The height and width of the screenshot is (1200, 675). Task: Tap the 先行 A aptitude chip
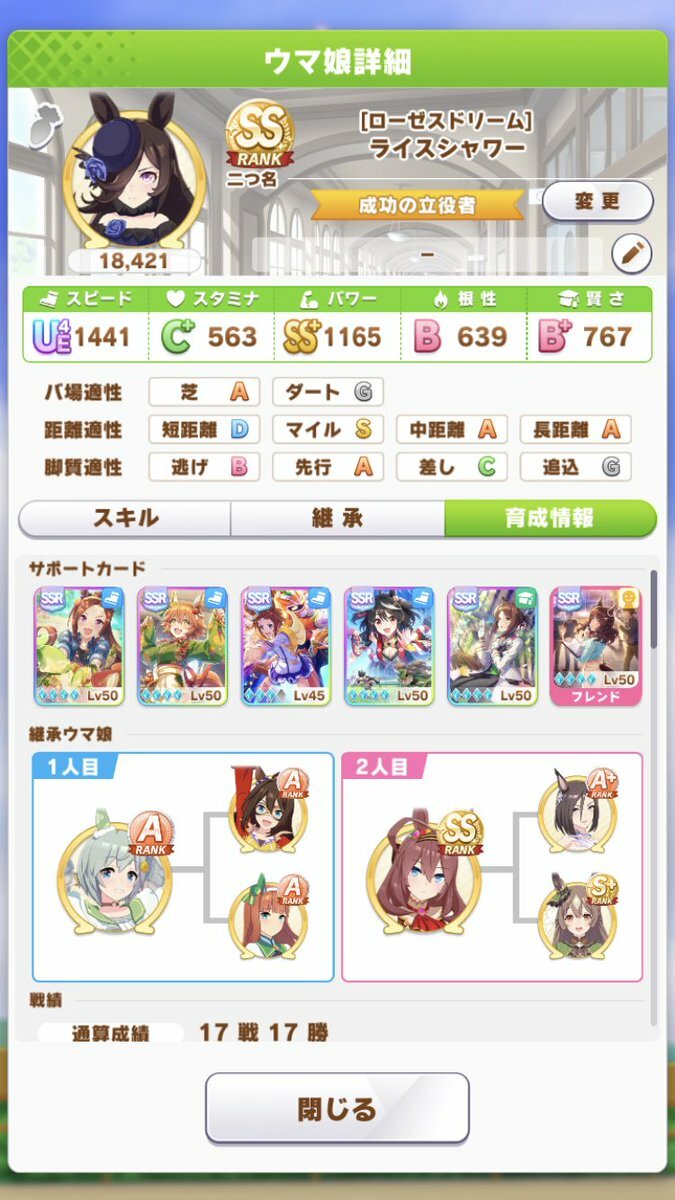(328, 466)
